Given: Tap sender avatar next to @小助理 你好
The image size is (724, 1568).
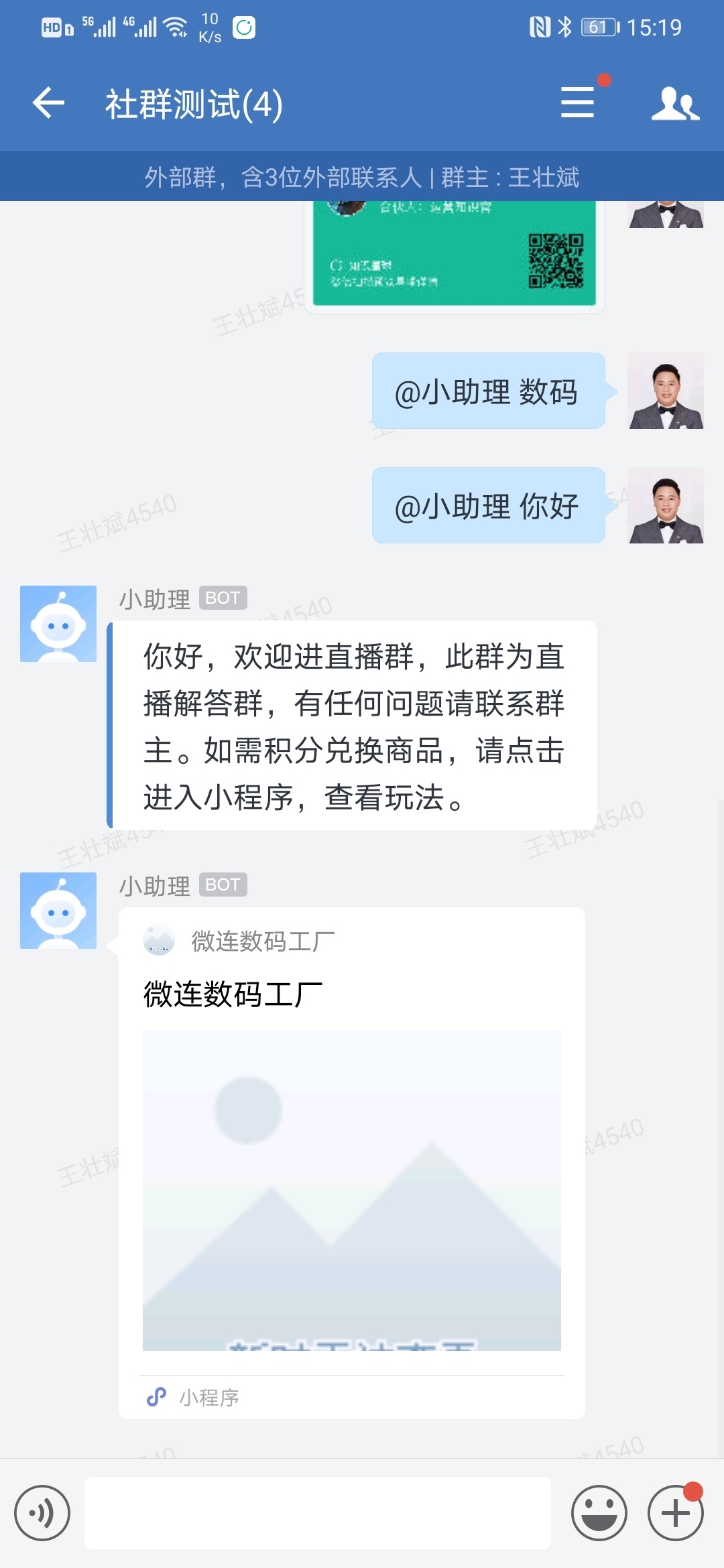Looking at the screenshot, I should coord(666,505).
